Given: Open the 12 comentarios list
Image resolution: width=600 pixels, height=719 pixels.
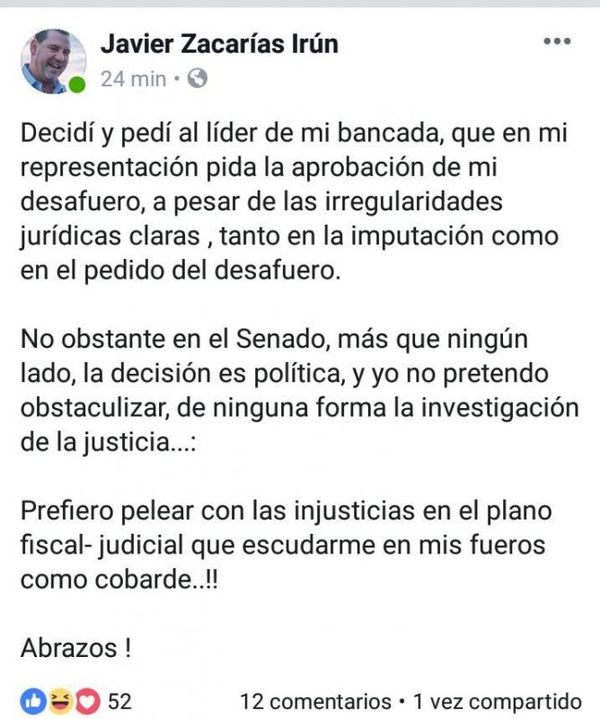Looking at the screenshot, I should pos(316,700).
